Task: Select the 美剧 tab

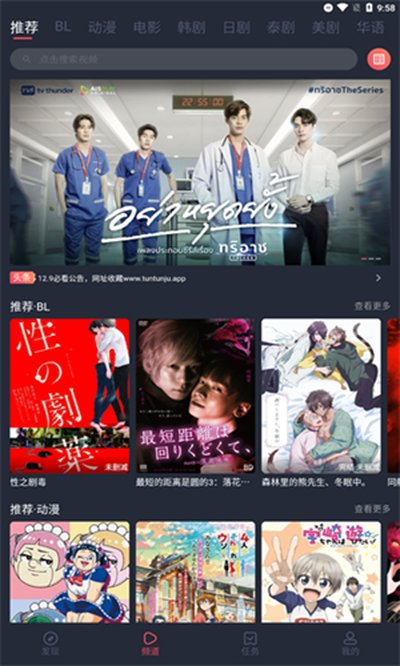Action: pyautogui.click(x=325, y=27)
